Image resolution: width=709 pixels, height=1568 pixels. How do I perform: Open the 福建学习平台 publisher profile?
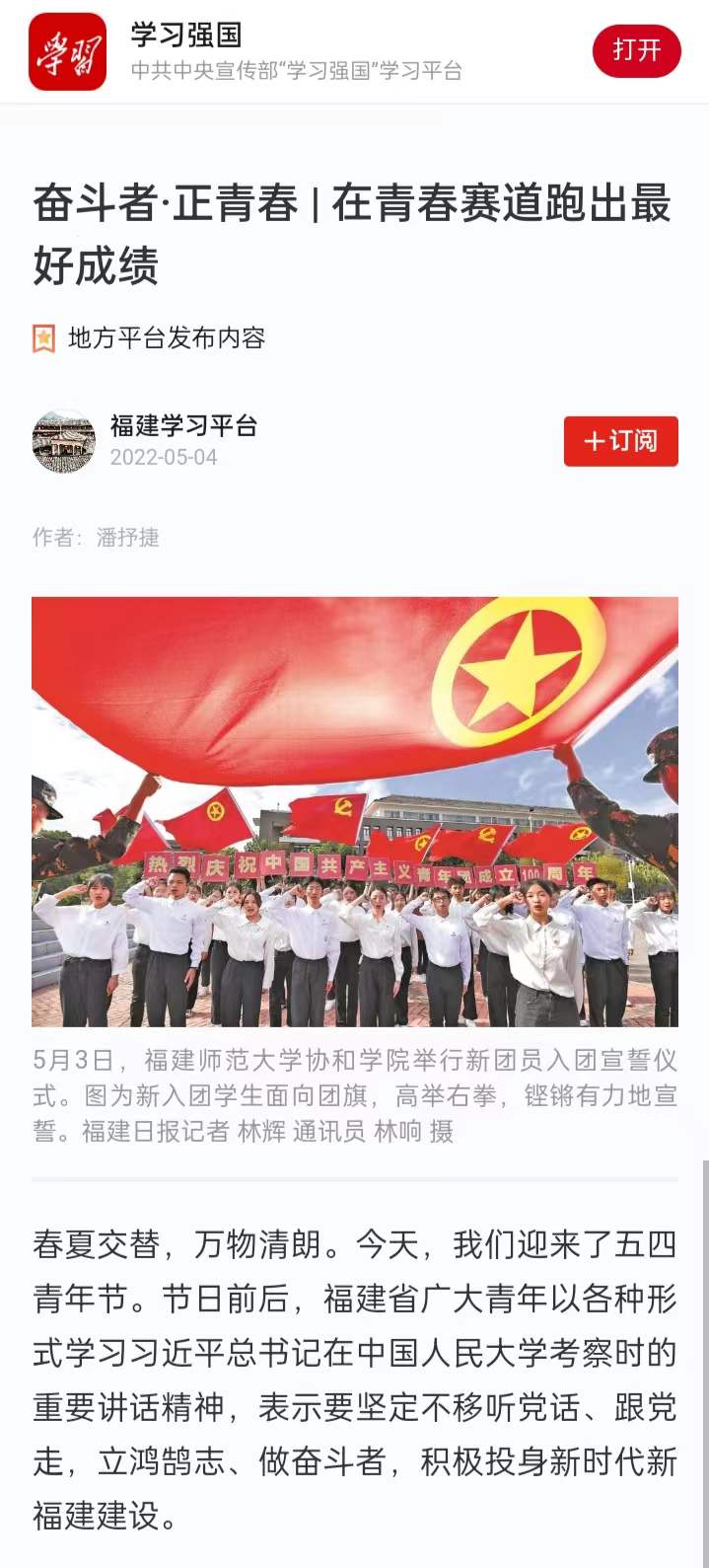point(183,426)
